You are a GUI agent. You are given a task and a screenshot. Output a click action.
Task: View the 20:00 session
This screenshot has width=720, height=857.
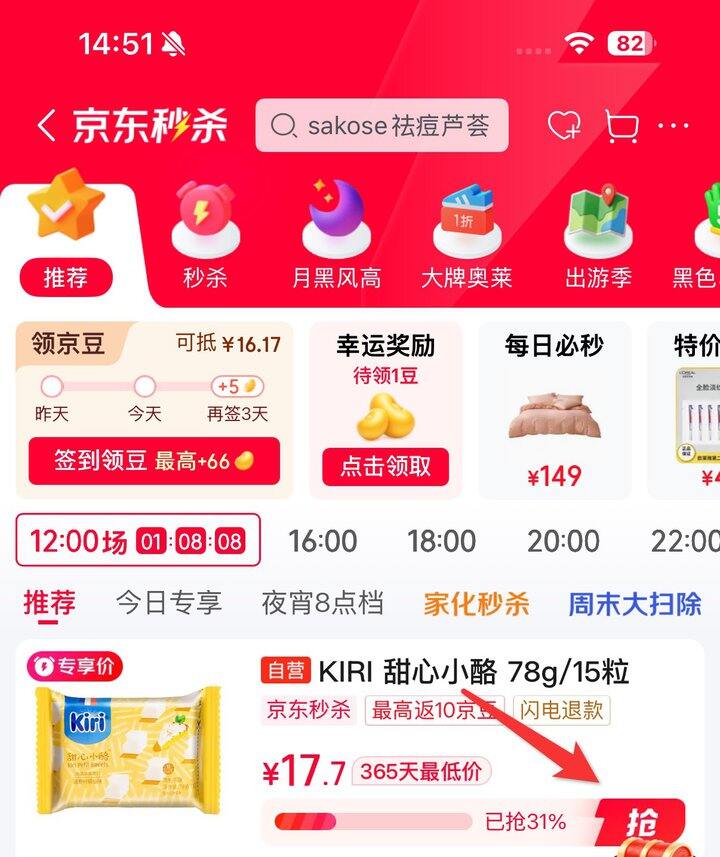pos(563,541)
